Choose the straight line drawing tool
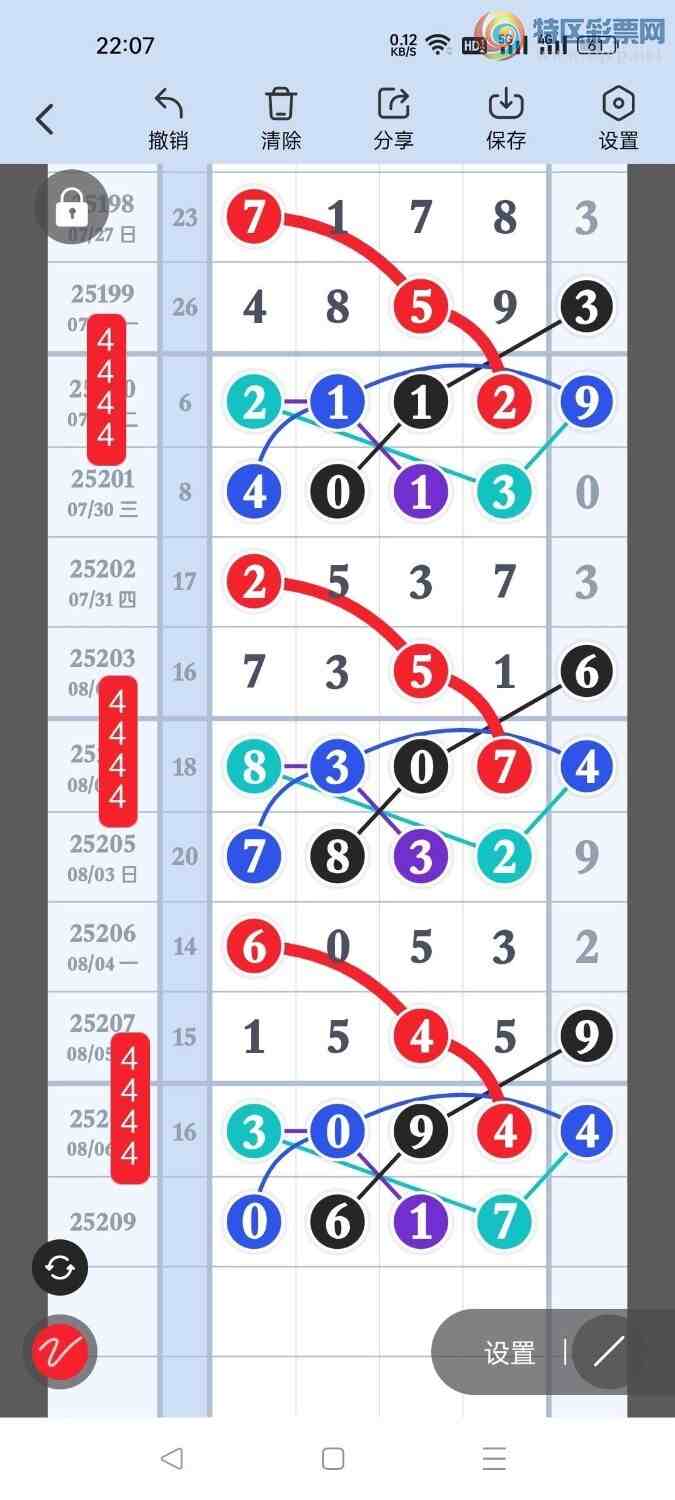The height and width of the screenshot is (1500, 675). tap(608, 1352)
